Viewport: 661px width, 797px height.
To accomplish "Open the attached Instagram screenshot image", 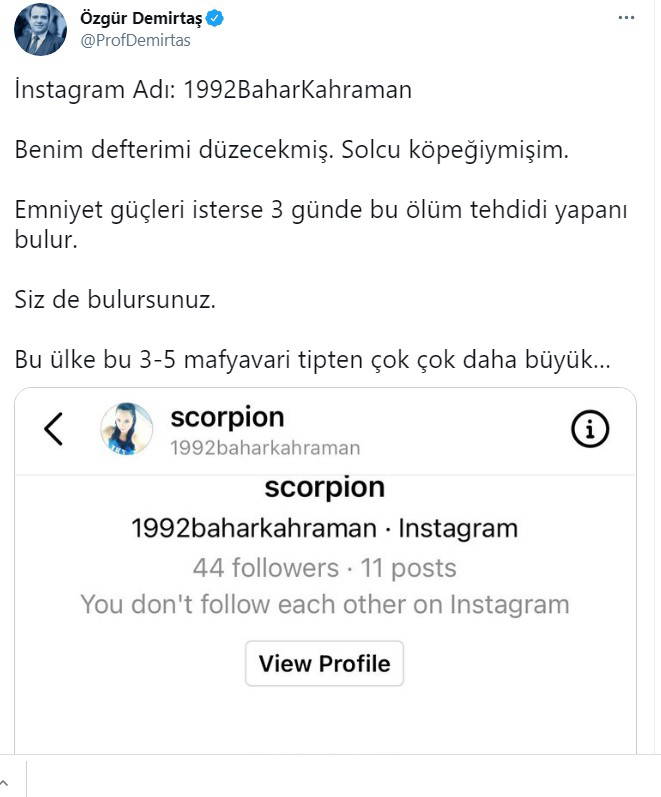I will [326, 570].
